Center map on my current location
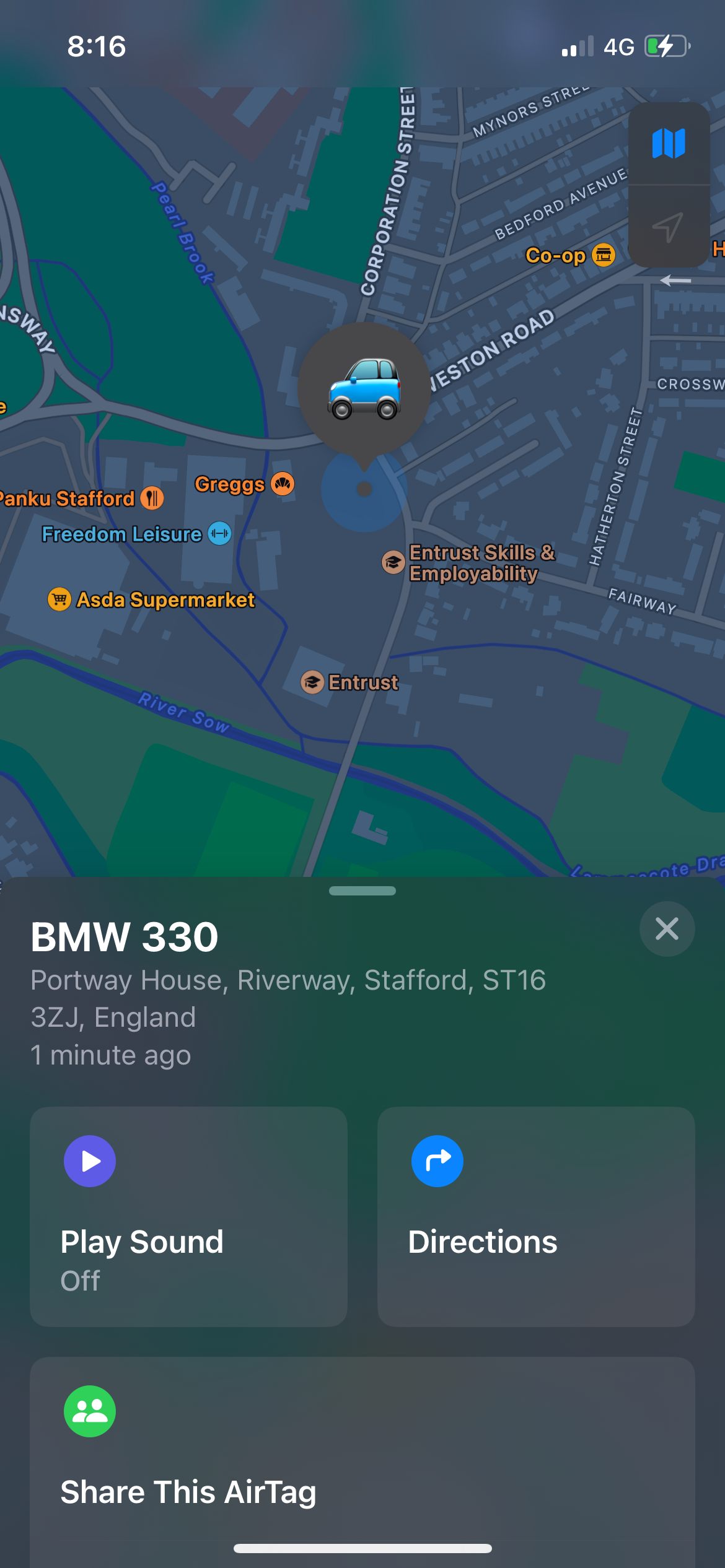Viewport: 725px width, 1568px height. point(669,227)
